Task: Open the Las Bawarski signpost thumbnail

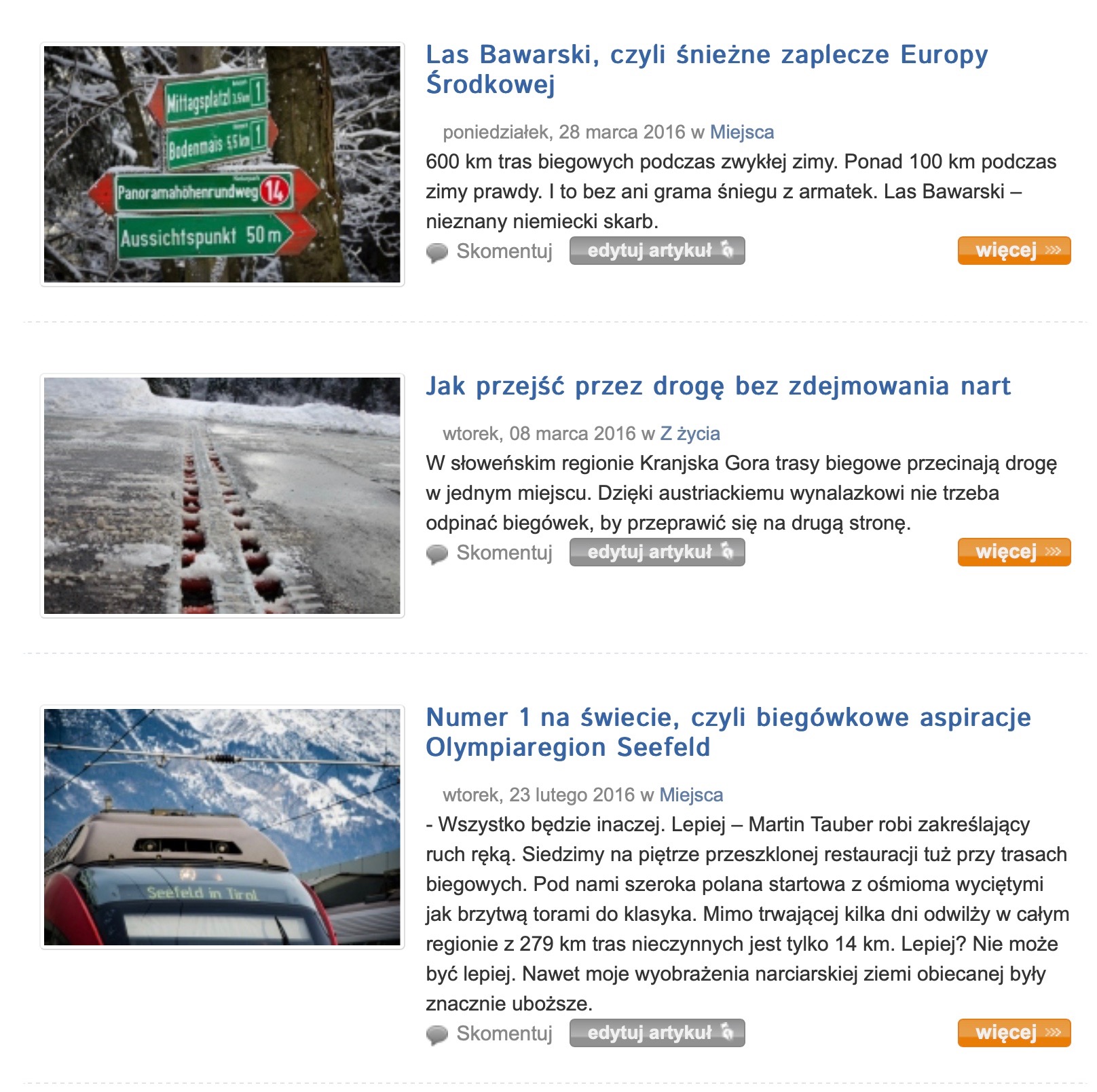Action: [x=222, y=164]
